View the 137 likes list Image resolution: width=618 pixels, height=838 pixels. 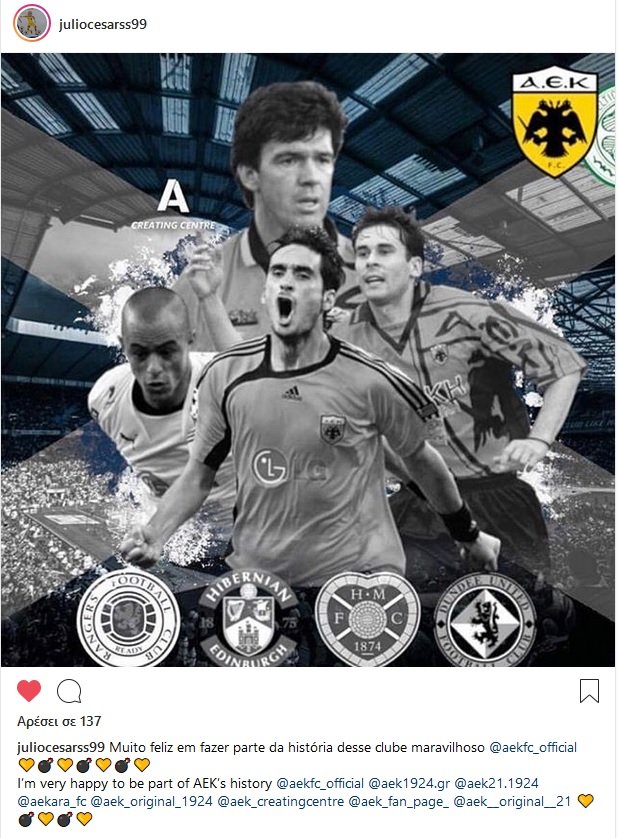pos(60,720)
